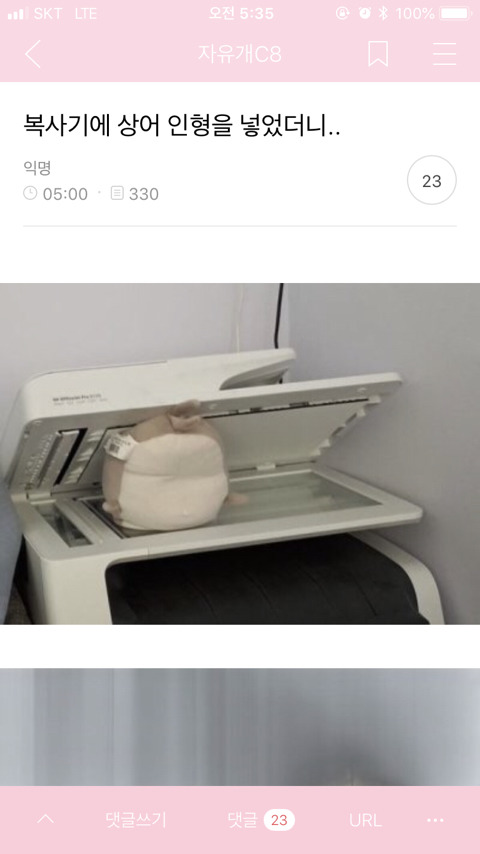Tap the up arrow in bottom bar

click(x=45, y=820)
